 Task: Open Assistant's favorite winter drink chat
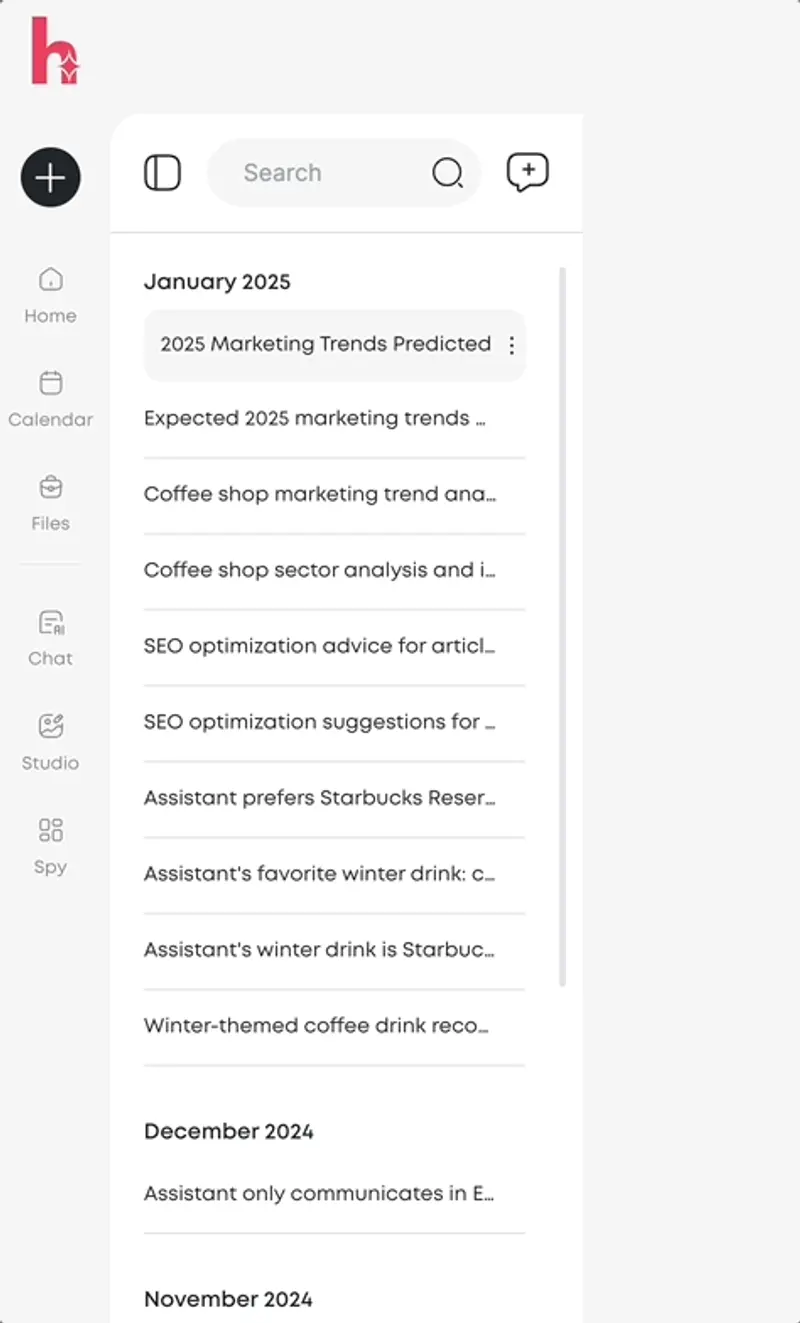coord(320,875)
